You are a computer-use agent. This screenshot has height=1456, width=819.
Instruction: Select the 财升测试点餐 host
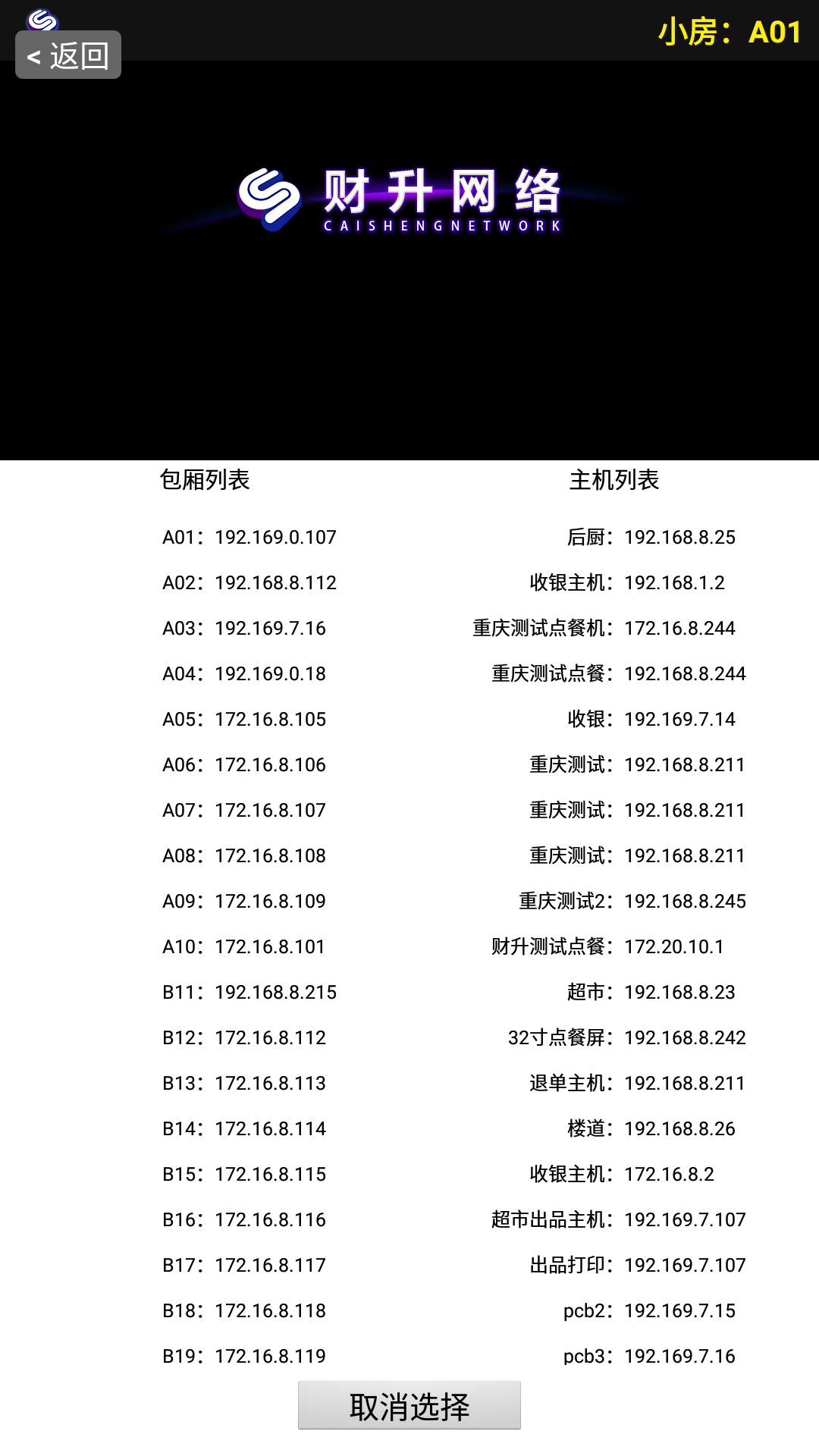pos(607,946)
